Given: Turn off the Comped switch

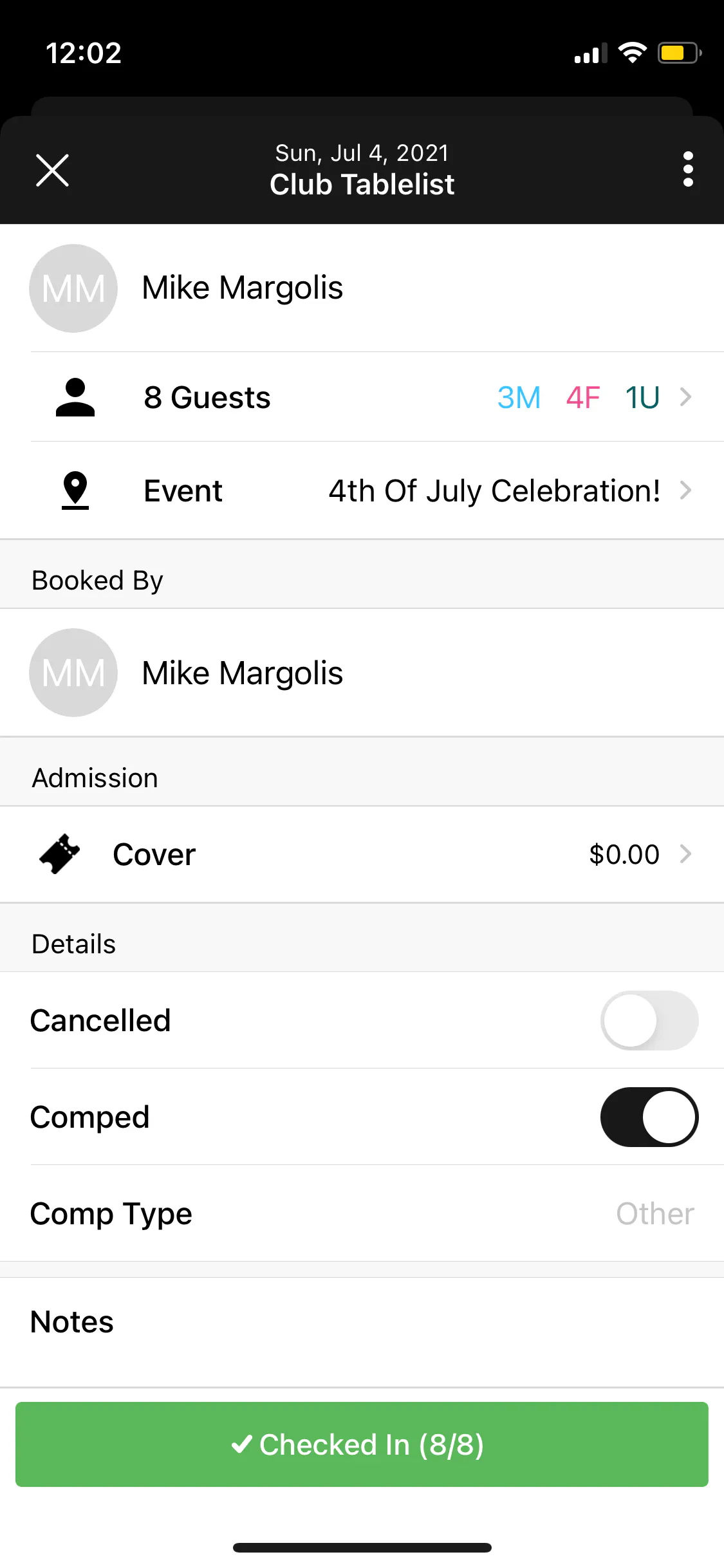Looking at the screenshot, I should 649,1117.
